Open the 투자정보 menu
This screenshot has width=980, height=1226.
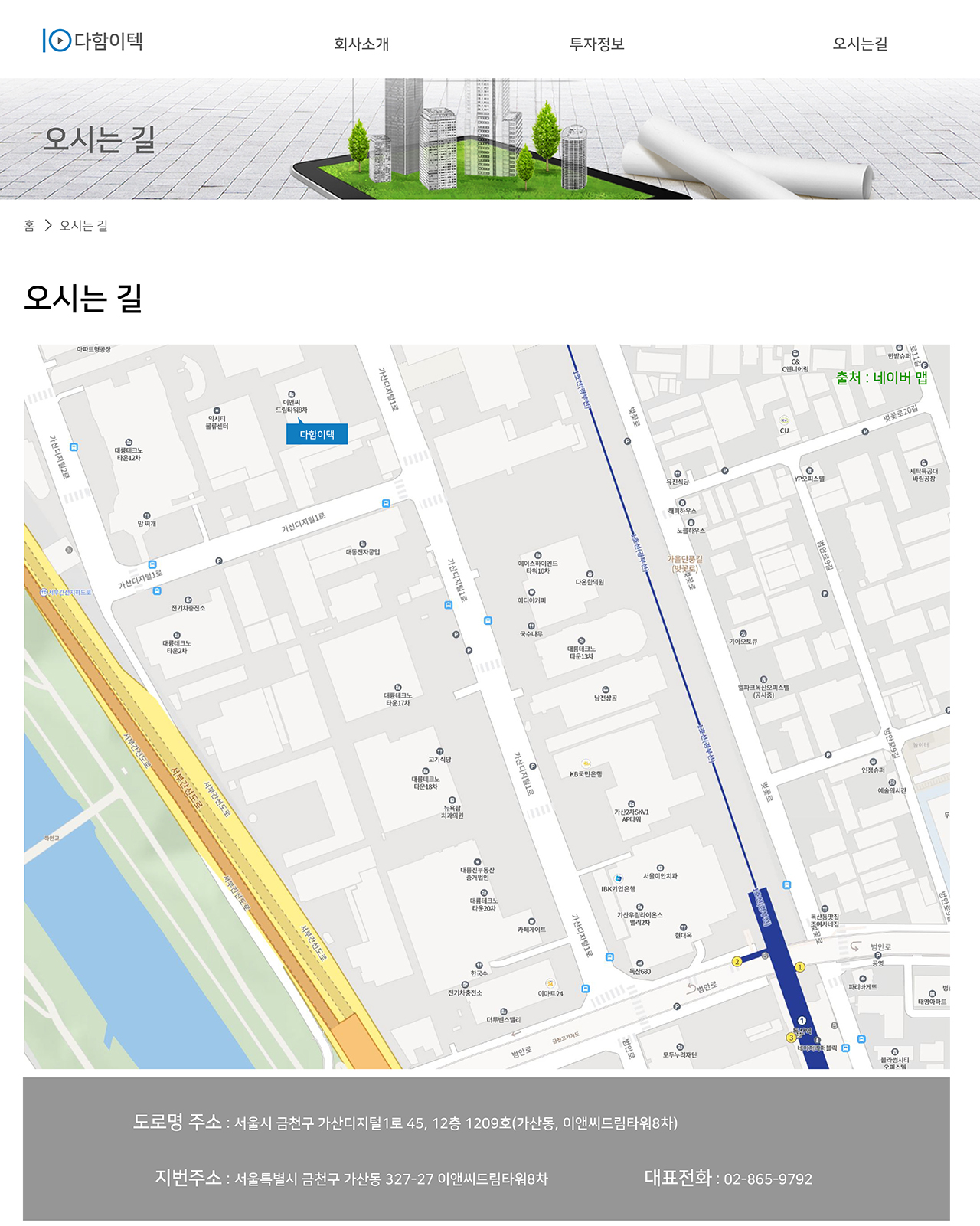click(x=596, y=44)
